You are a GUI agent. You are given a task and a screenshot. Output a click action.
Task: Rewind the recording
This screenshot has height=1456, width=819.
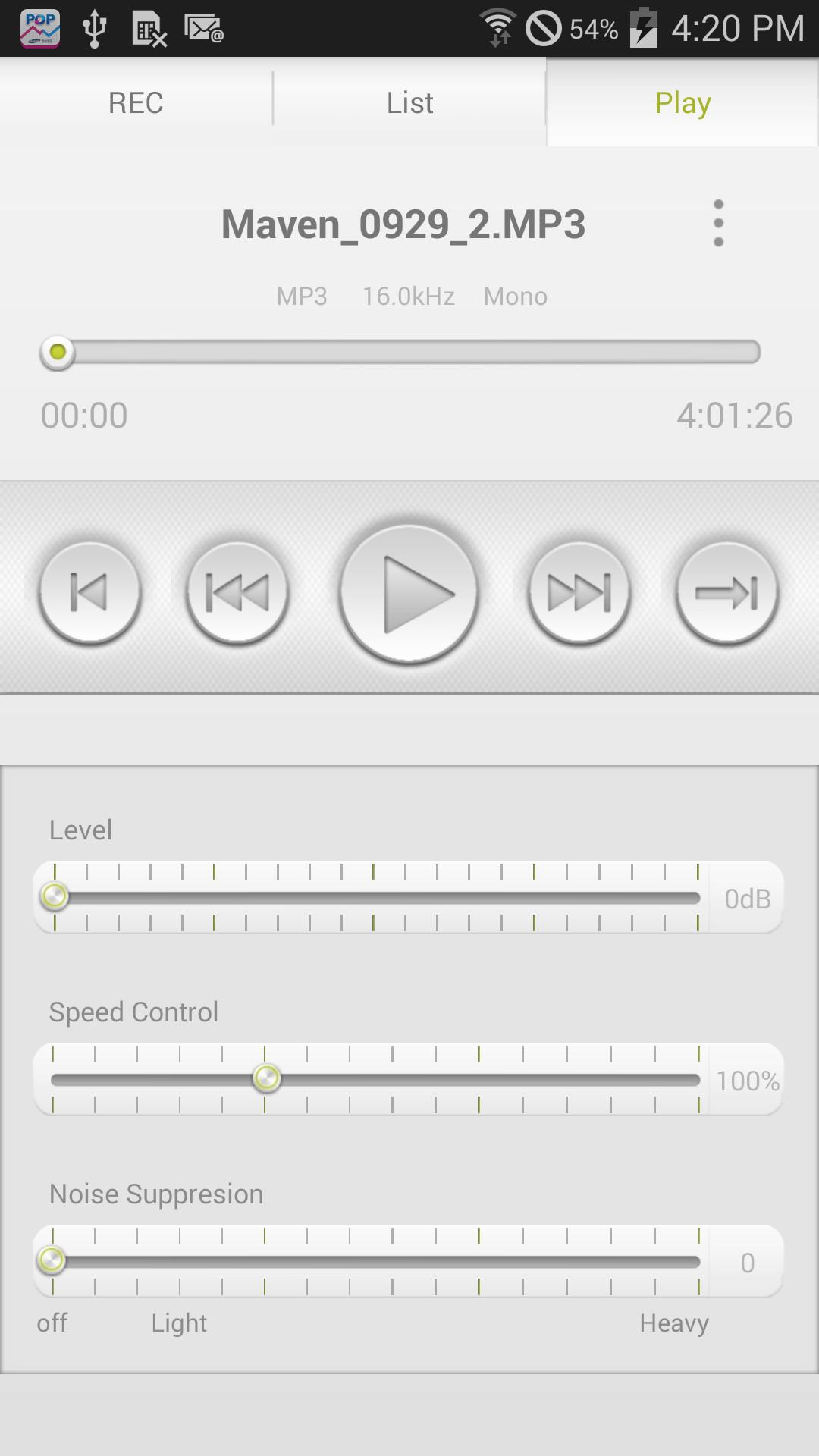(x=237, y=592)
